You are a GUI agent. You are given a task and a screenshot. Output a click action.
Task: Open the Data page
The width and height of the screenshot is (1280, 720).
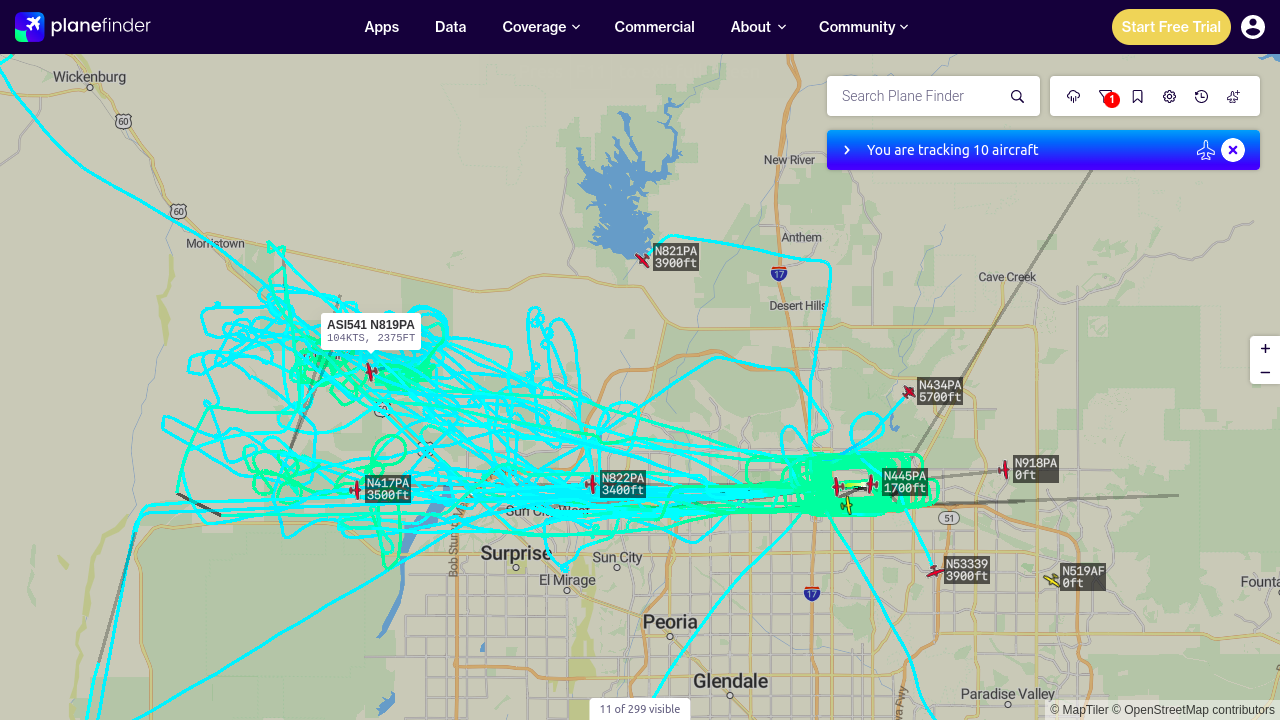click(450, 27)
